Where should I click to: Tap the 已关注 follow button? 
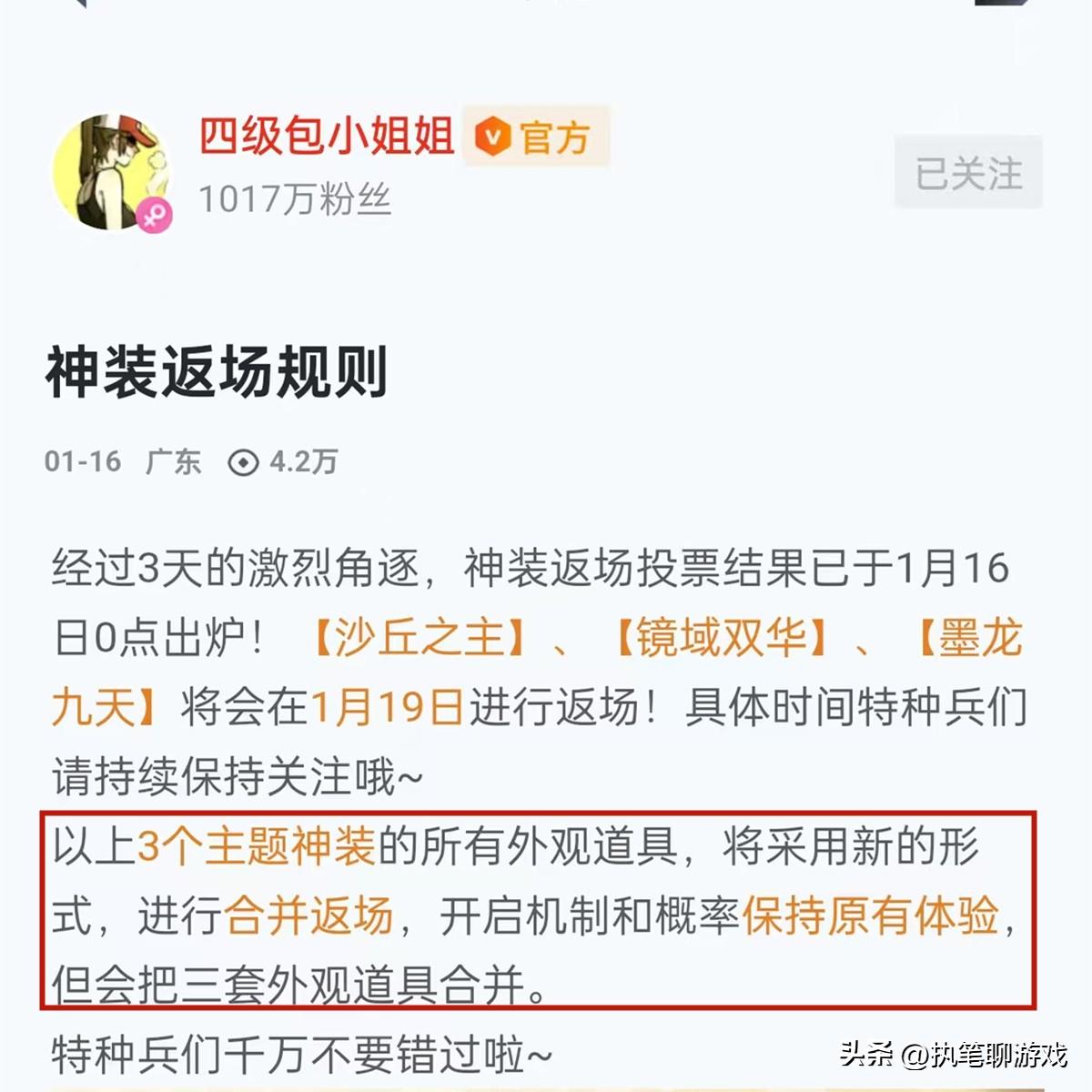pos(967,173)
